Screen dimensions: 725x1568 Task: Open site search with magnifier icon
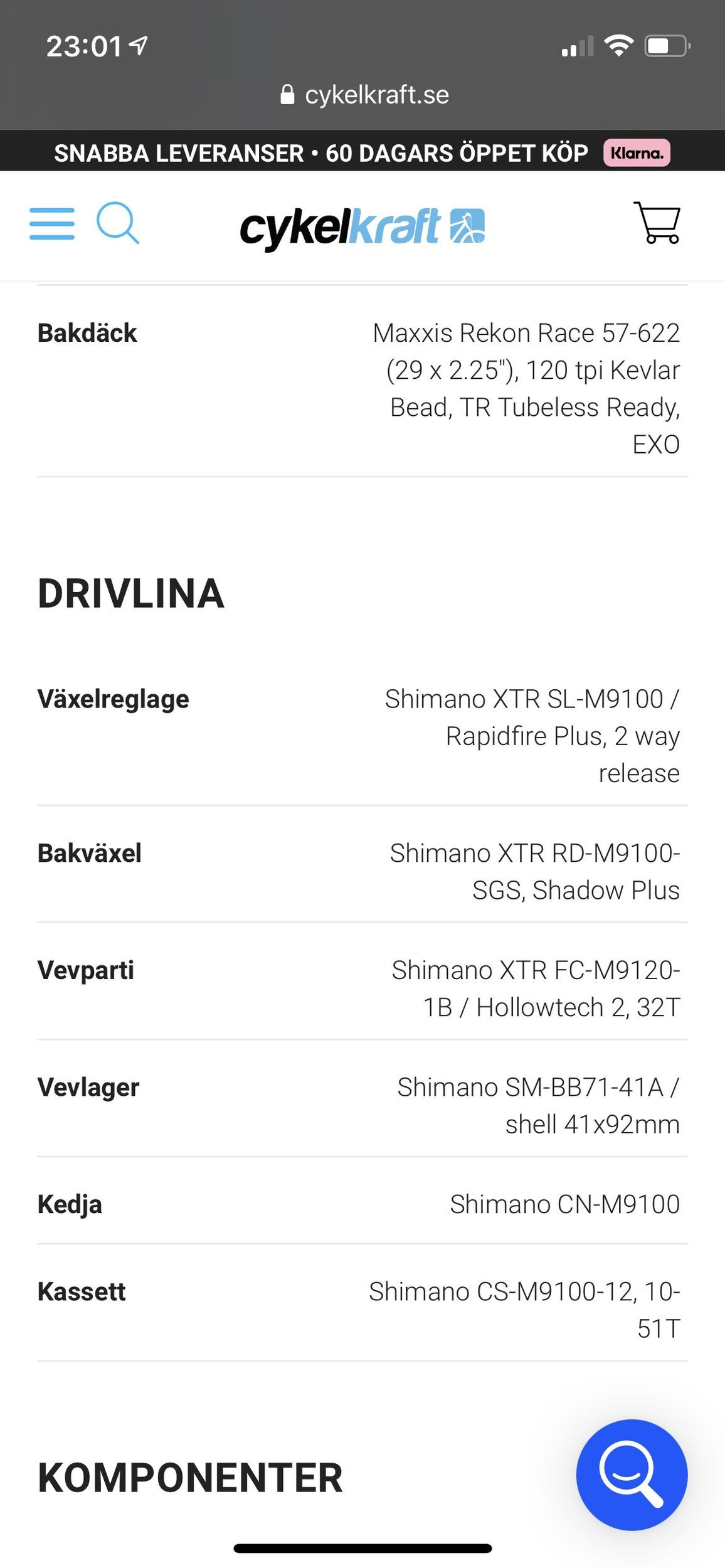117,223
